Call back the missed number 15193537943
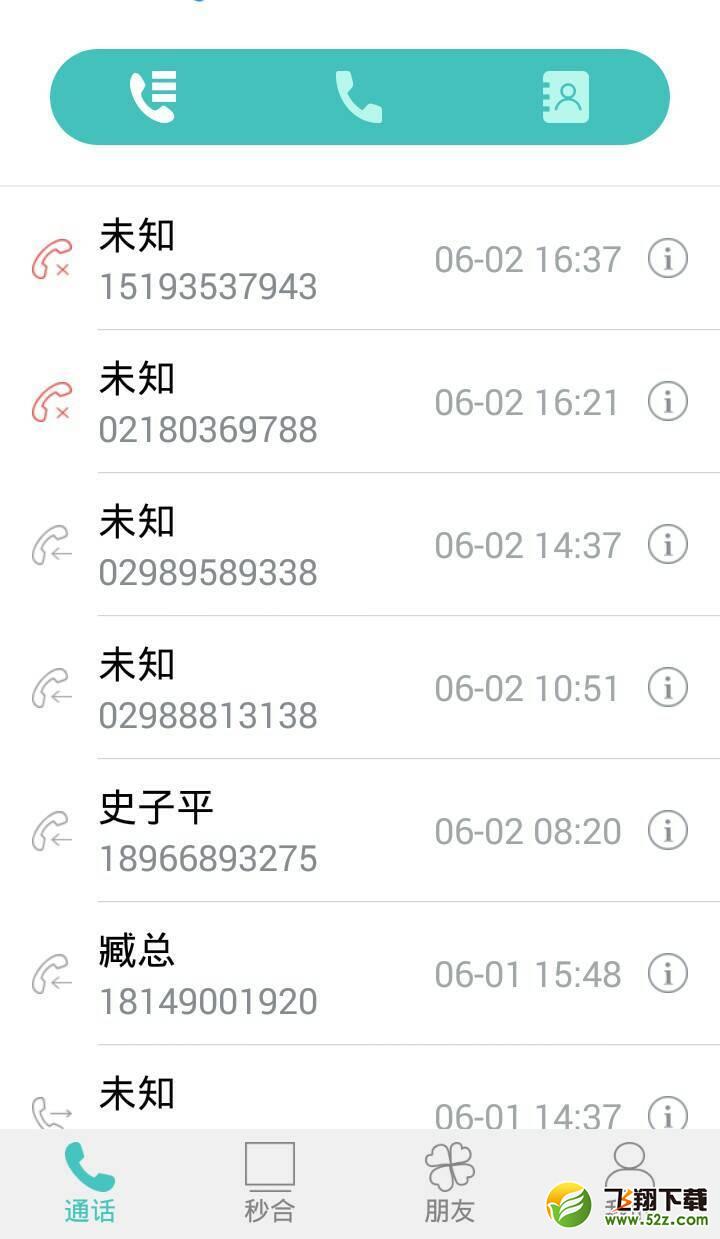The width and height of the screenshot is (720, 1239). (360, 258)
